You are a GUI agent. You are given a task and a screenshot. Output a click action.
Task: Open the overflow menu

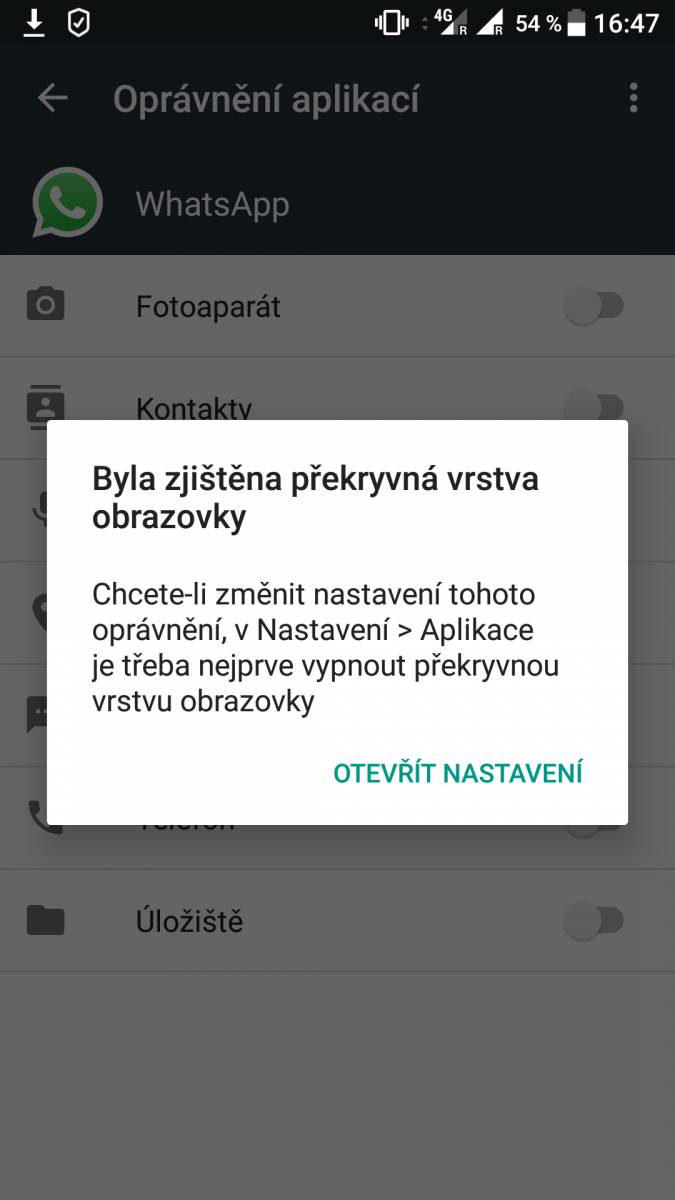[x=633, y=98]
